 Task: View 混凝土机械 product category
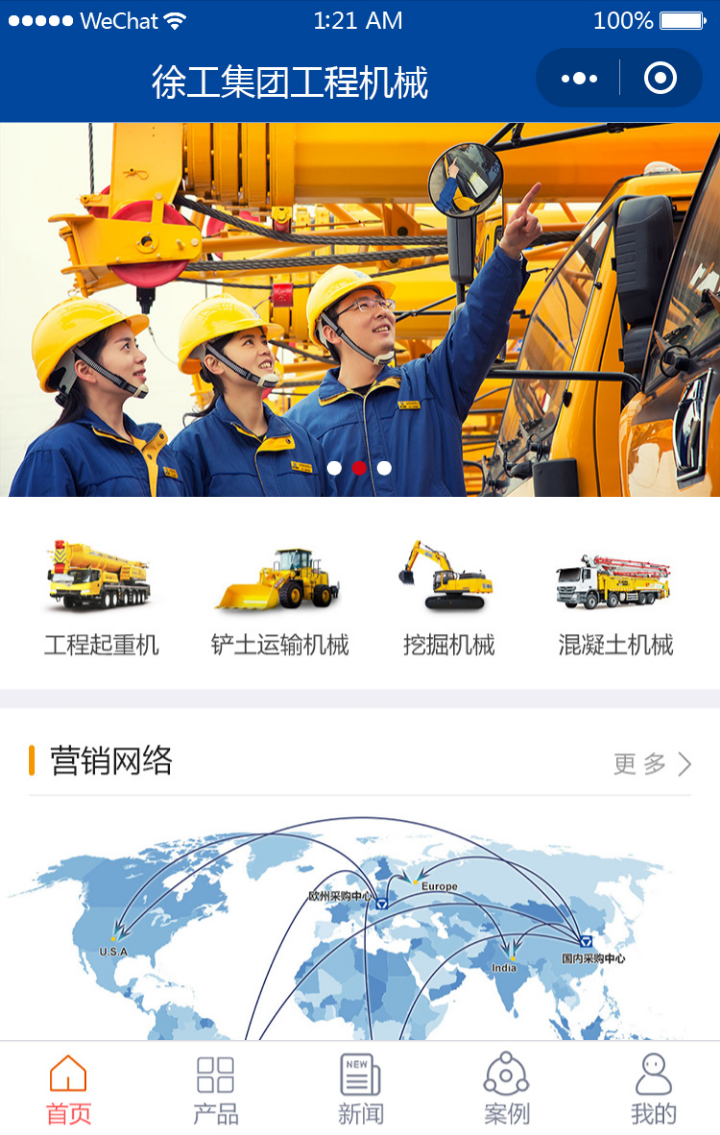click(614, 598)
